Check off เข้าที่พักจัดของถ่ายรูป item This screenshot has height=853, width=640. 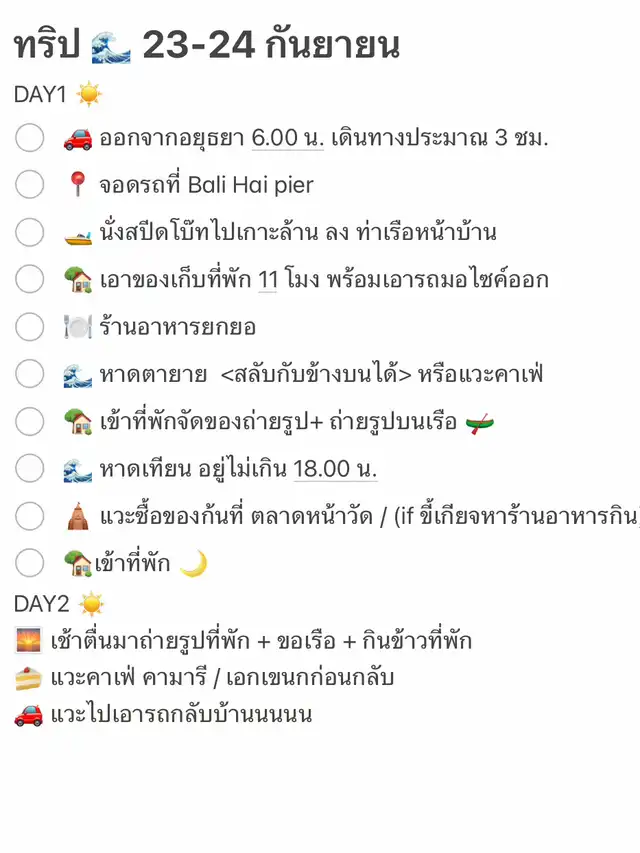coord(29,422)
